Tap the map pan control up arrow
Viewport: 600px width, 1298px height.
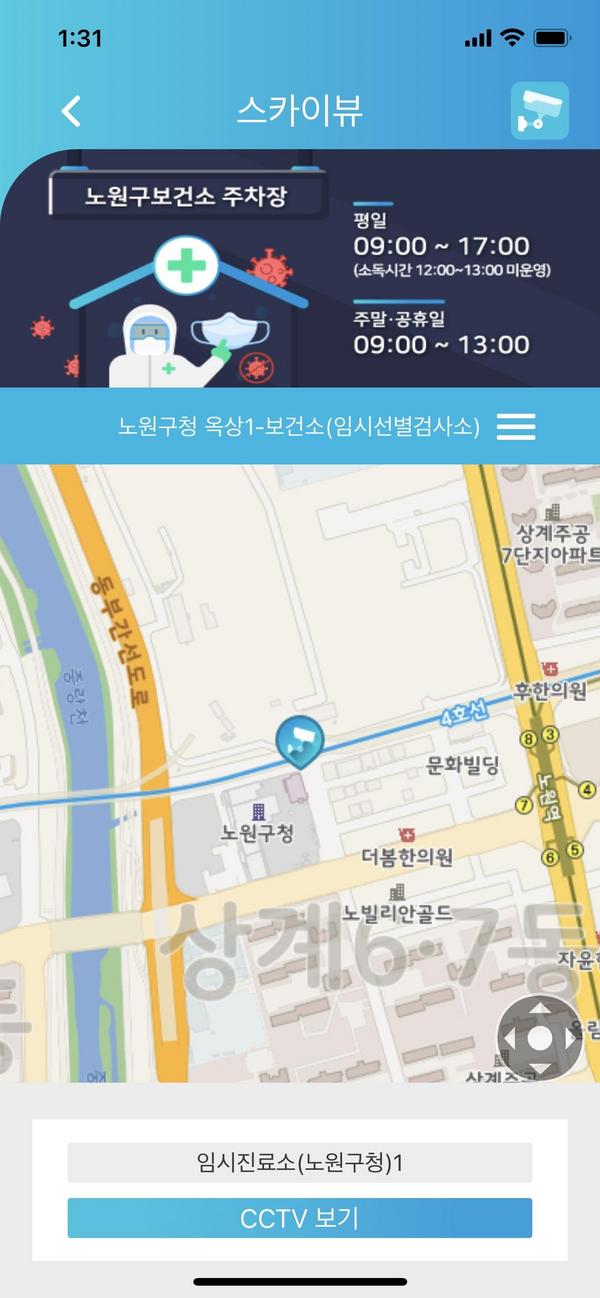point(540,1010)
